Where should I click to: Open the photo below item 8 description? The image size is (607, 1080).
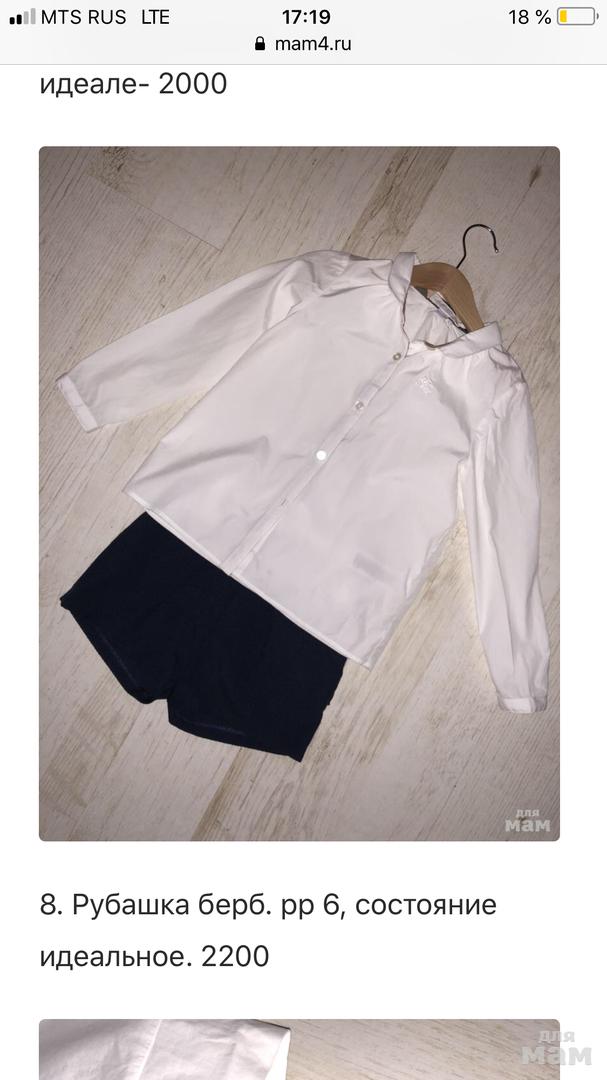pos(299,1049)
